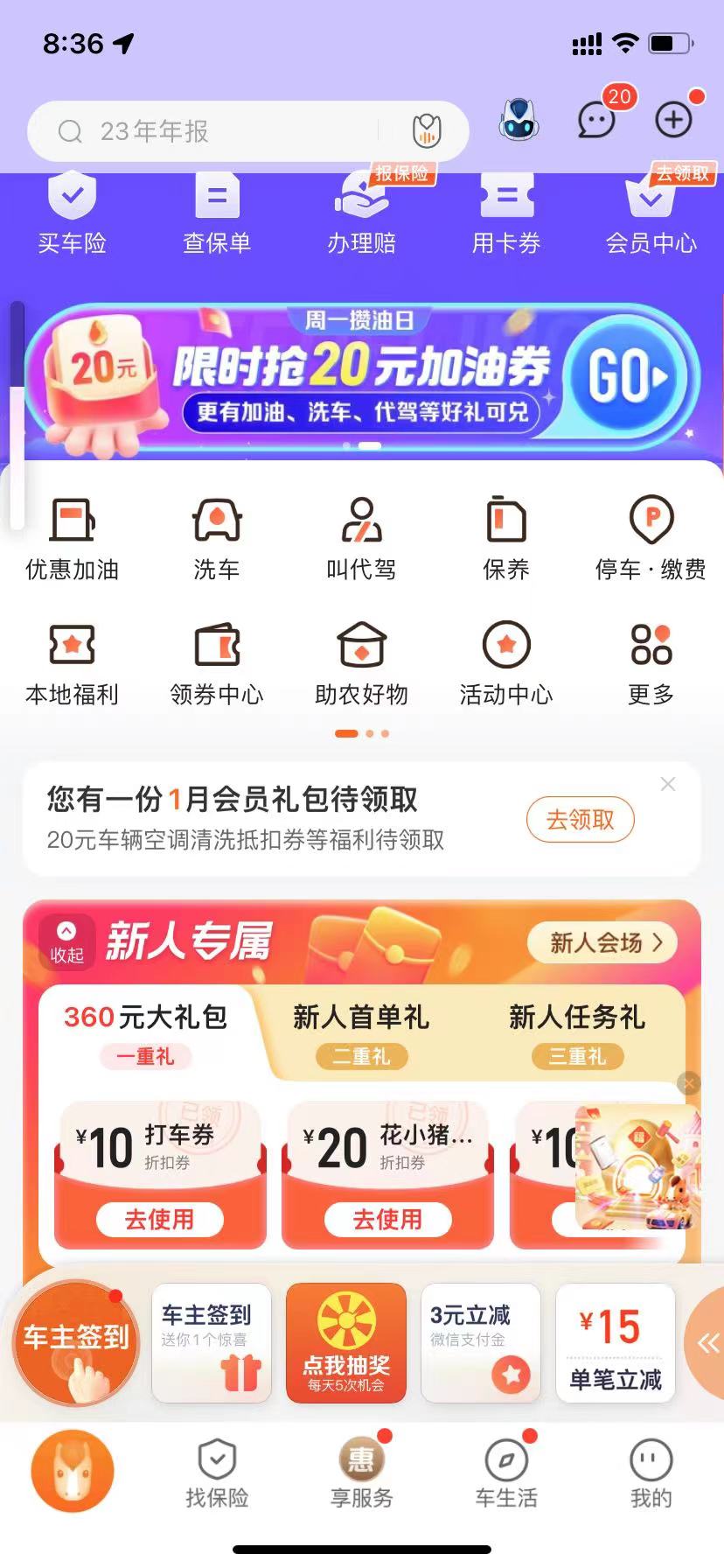
Task: Tap the 23年年报 search box
Action: (x=219, y=132)
